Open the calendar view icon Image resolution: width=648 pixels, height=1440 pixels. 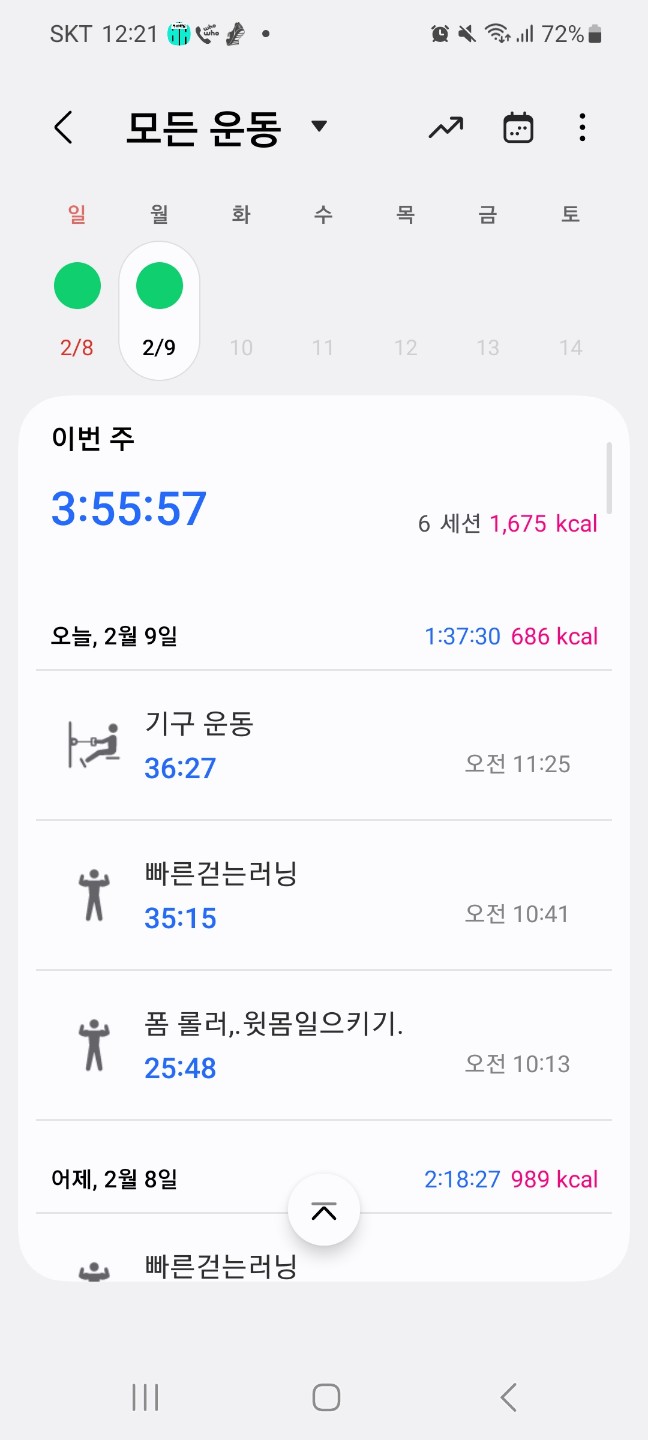tap(518, 127)
